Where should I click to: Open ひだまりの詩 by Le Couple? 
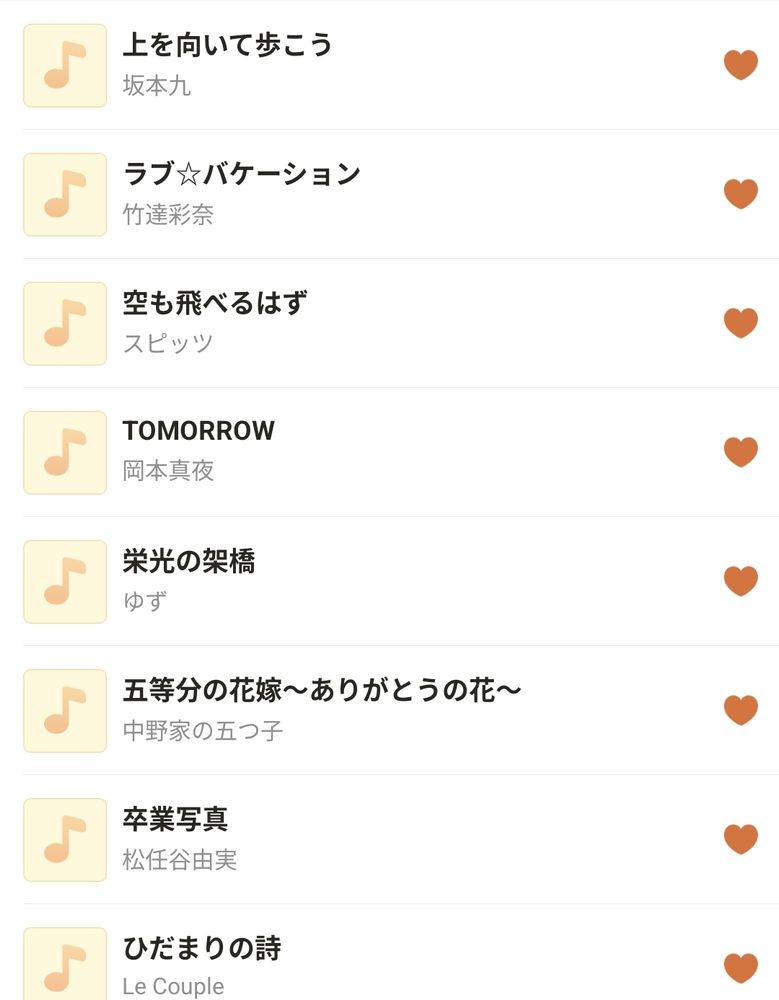tap(201, 948)
